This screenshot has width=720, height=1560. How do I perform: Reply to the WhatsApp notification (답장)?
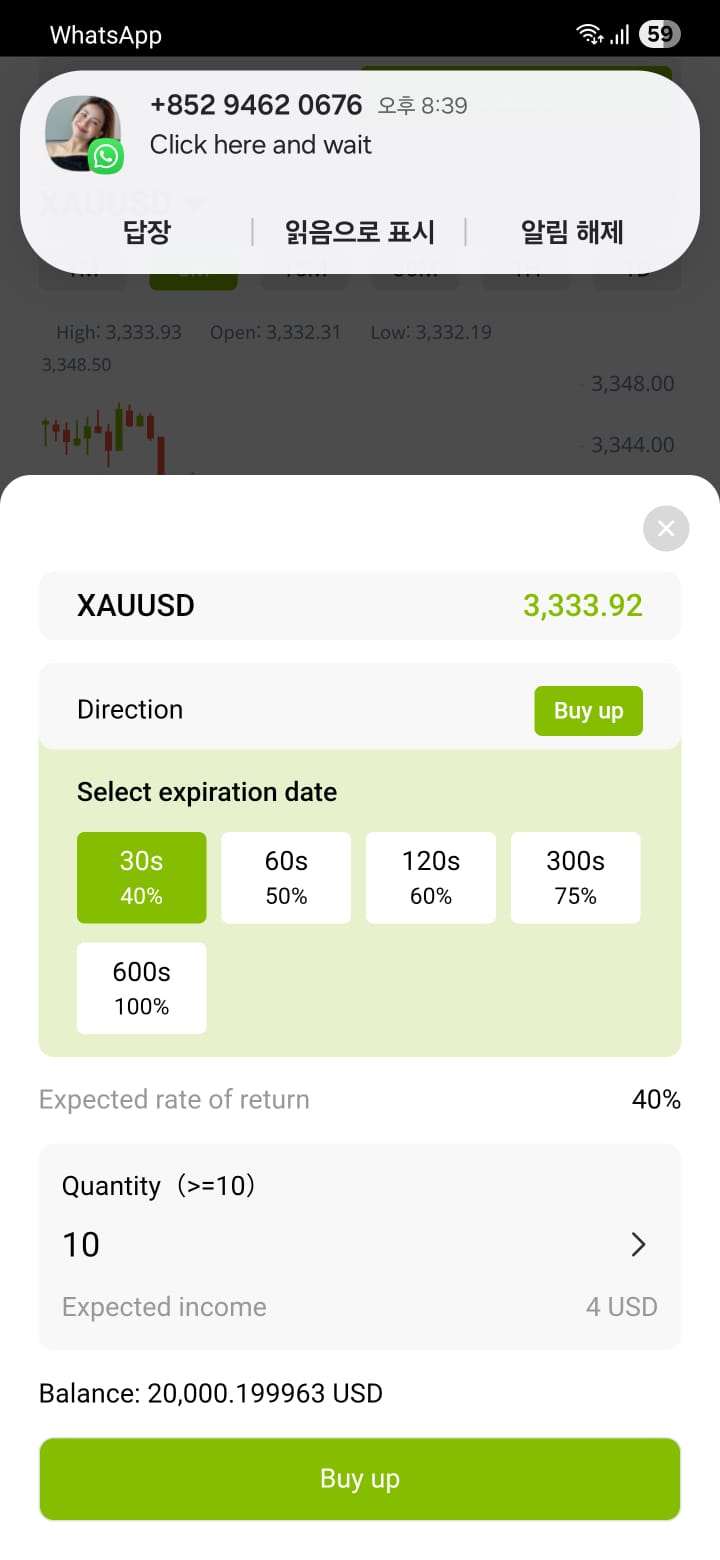pyautogui.click(x=147, y=233)
